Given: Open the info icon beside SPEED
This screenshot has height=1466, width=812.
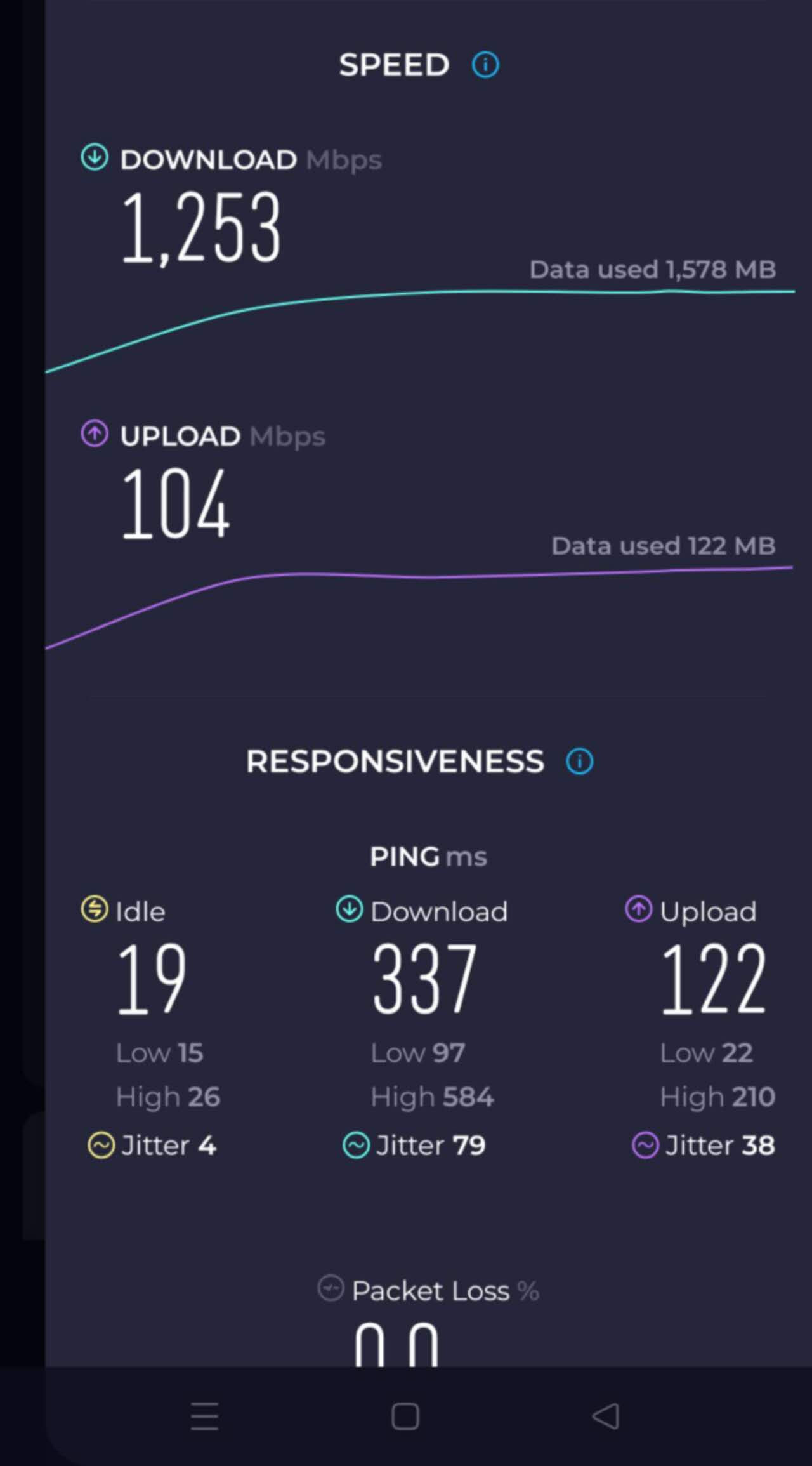Looking at the screenshot, I should 485,65.
